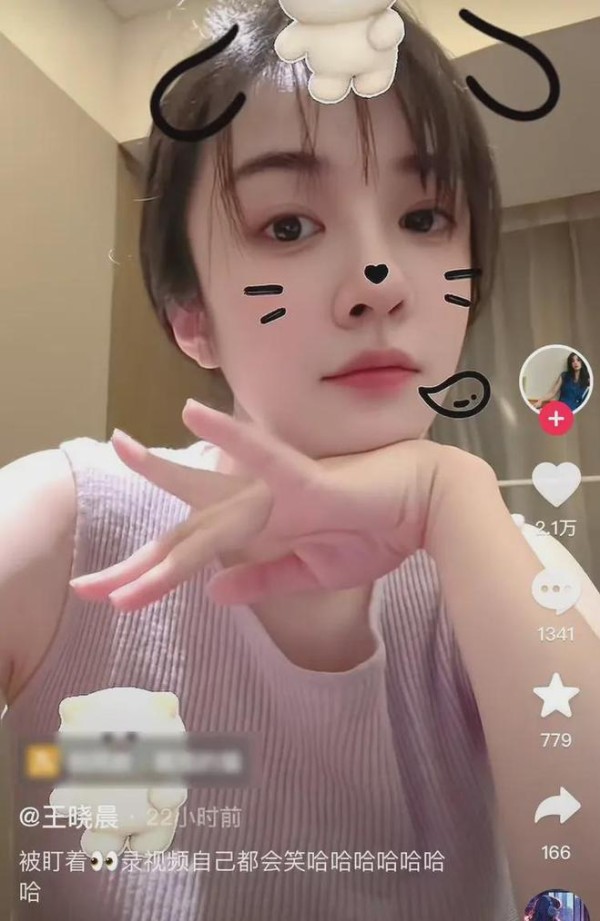Viewport: 600px width, 921px height.
Task: Follow the creator with the red plus
Action: click(555, 421)
